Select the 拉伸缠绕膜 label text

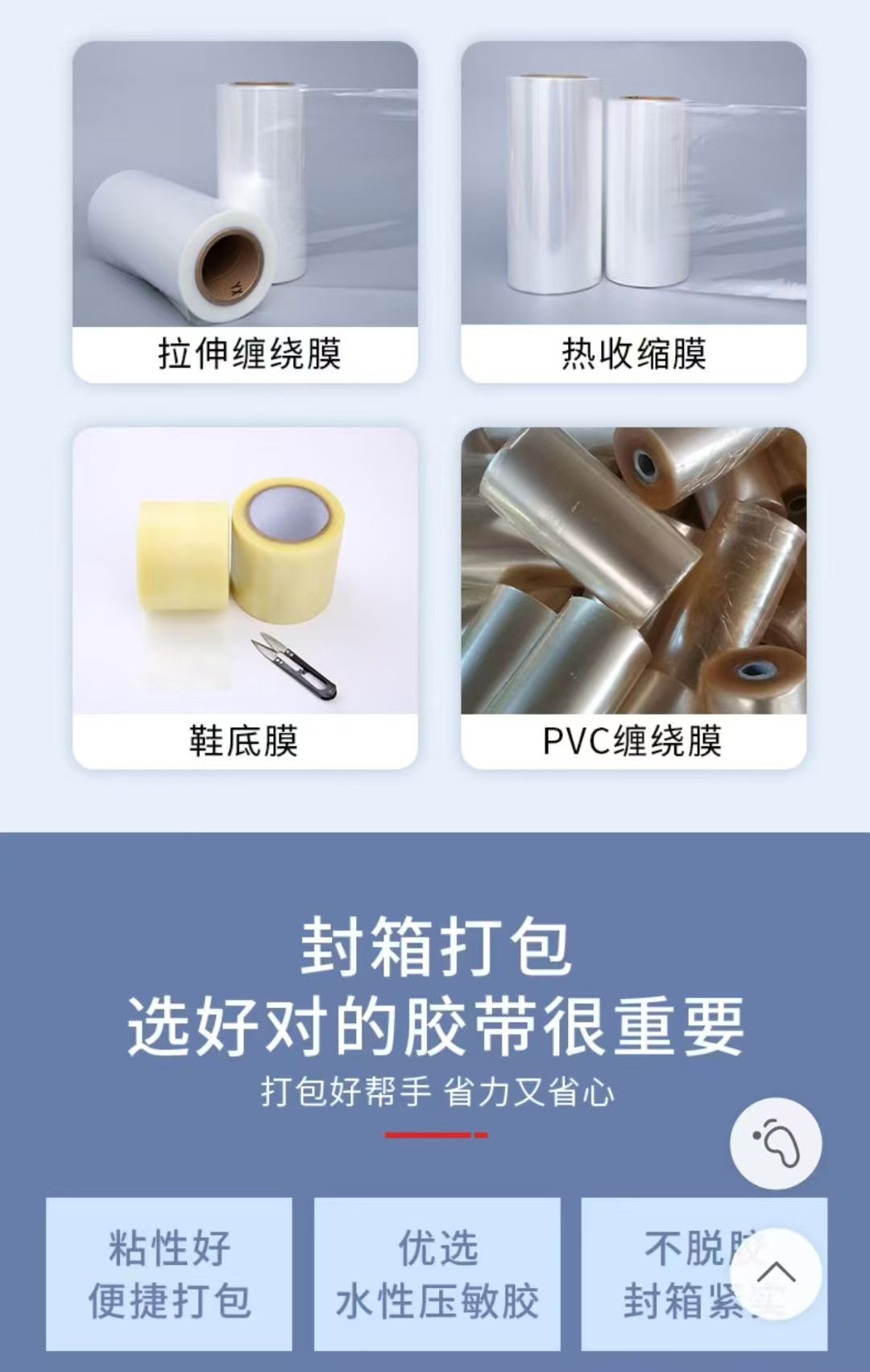pos(248,352)
